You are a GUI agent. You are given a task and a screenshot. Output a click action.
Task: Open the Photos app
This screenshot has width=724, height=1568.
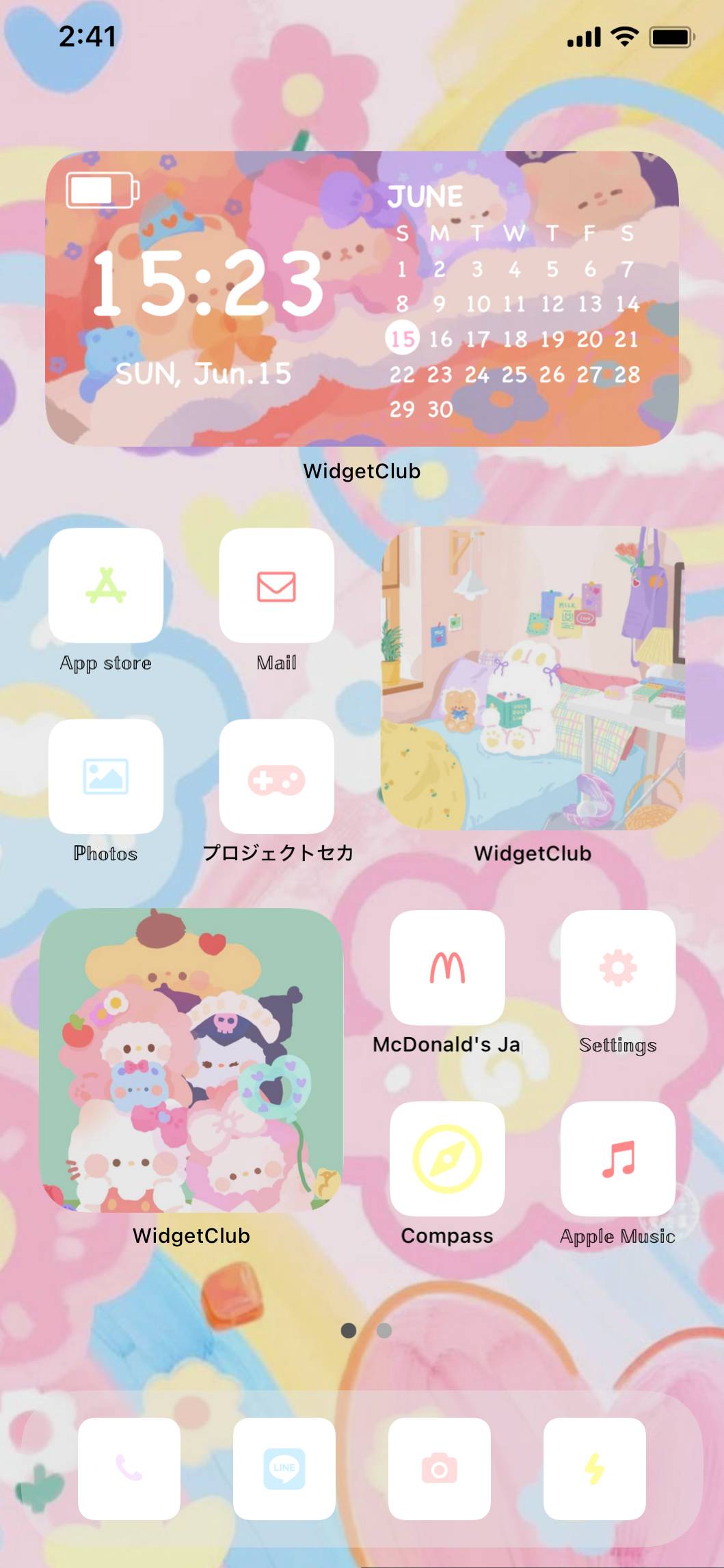pos(106,776)
